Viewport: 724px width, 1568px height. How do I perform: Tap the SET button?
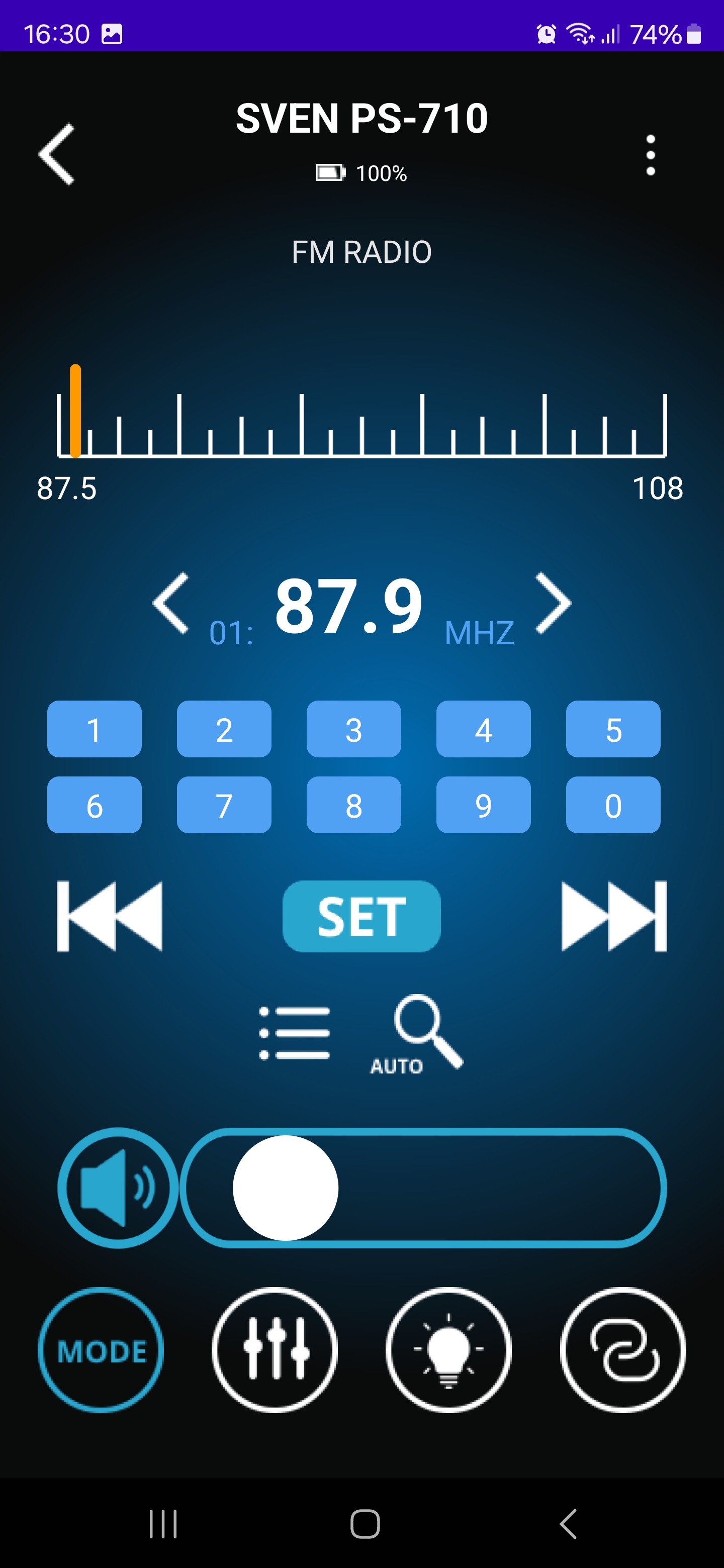(x=361, y=916)
